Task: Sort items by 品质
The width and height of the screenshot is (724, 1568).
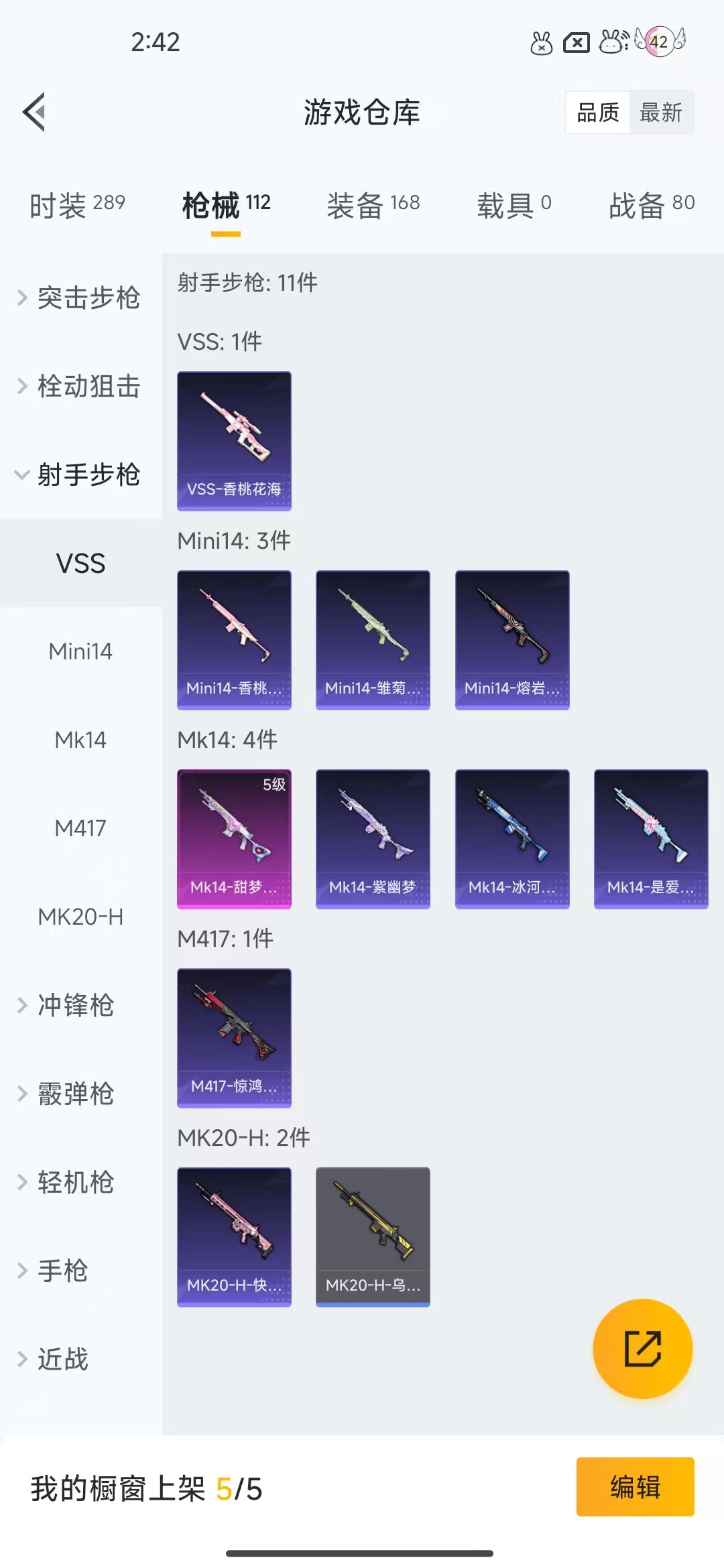Action: pyautogui.click(x=598, y=113)
